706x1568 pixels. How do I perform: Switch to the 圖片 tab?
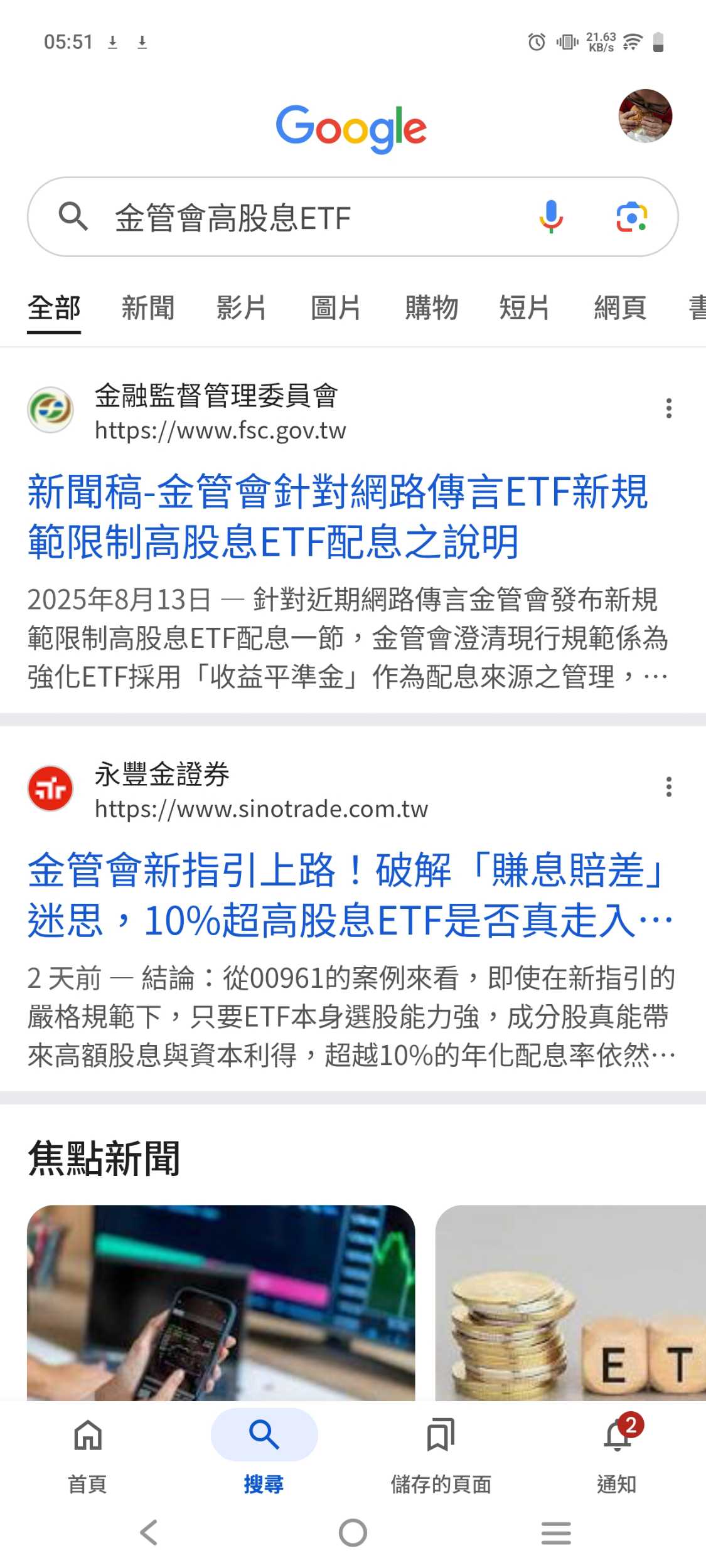pos(336,308)
